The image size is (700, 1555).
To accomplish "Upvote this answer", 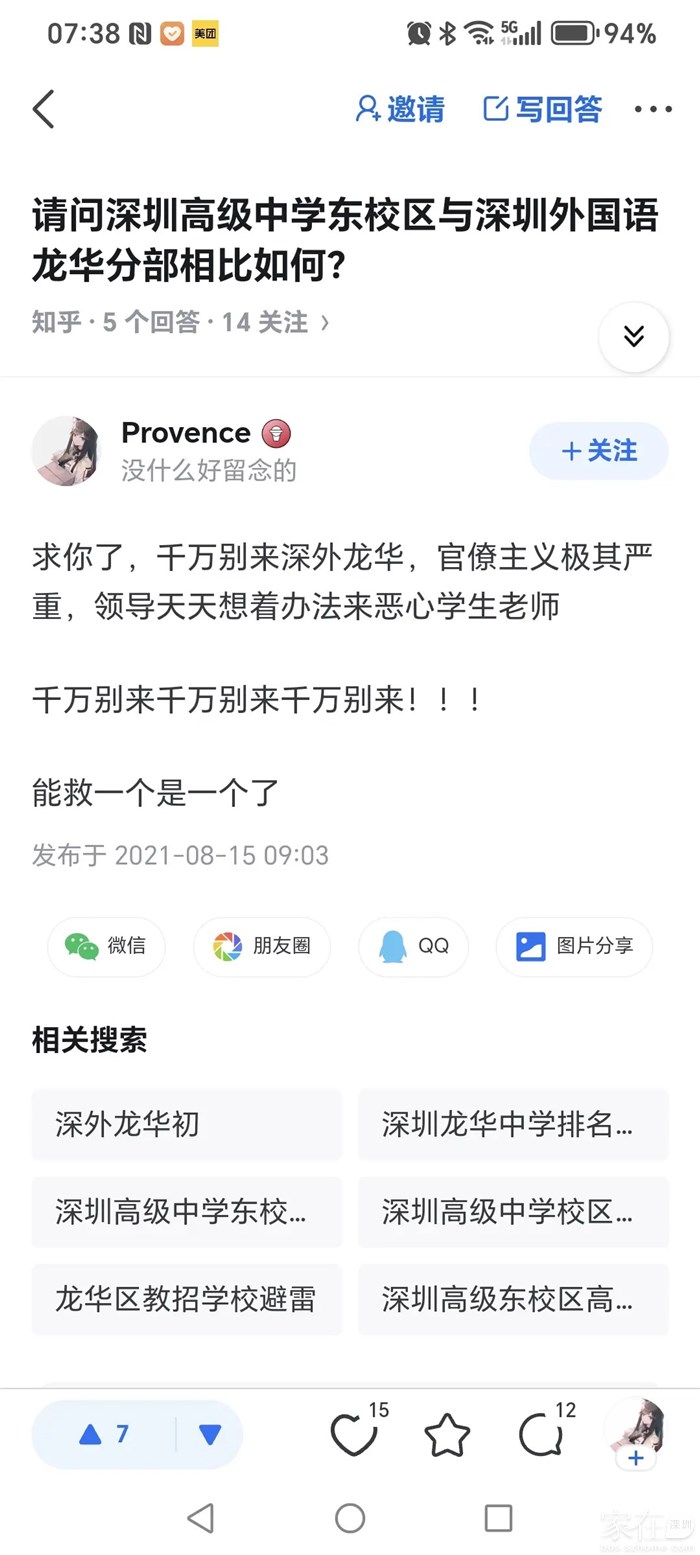I will [x=104, y=1435].
